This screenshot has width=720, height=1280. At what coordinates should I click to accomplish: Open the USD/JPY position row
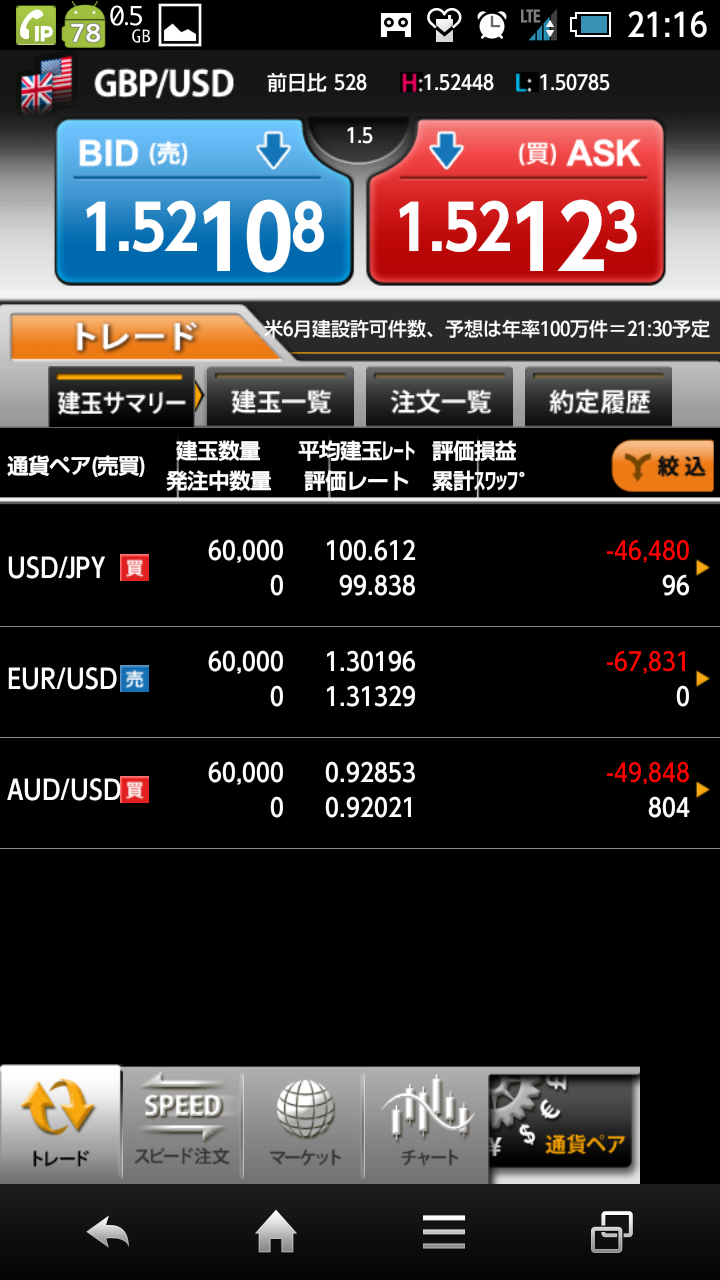[360, 568]
